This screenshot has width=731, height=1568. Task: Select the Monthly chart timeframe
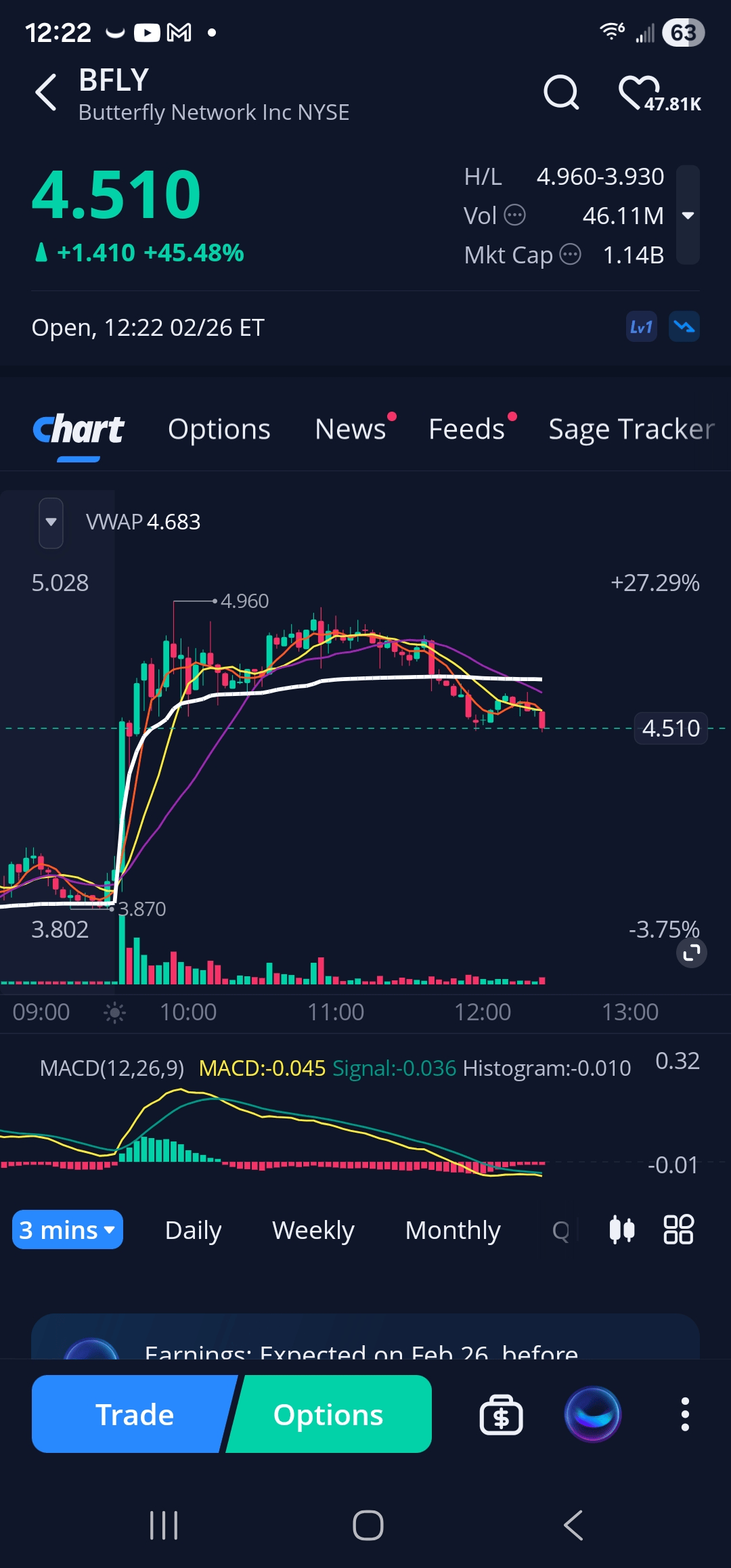click(x=452, y=1230)
